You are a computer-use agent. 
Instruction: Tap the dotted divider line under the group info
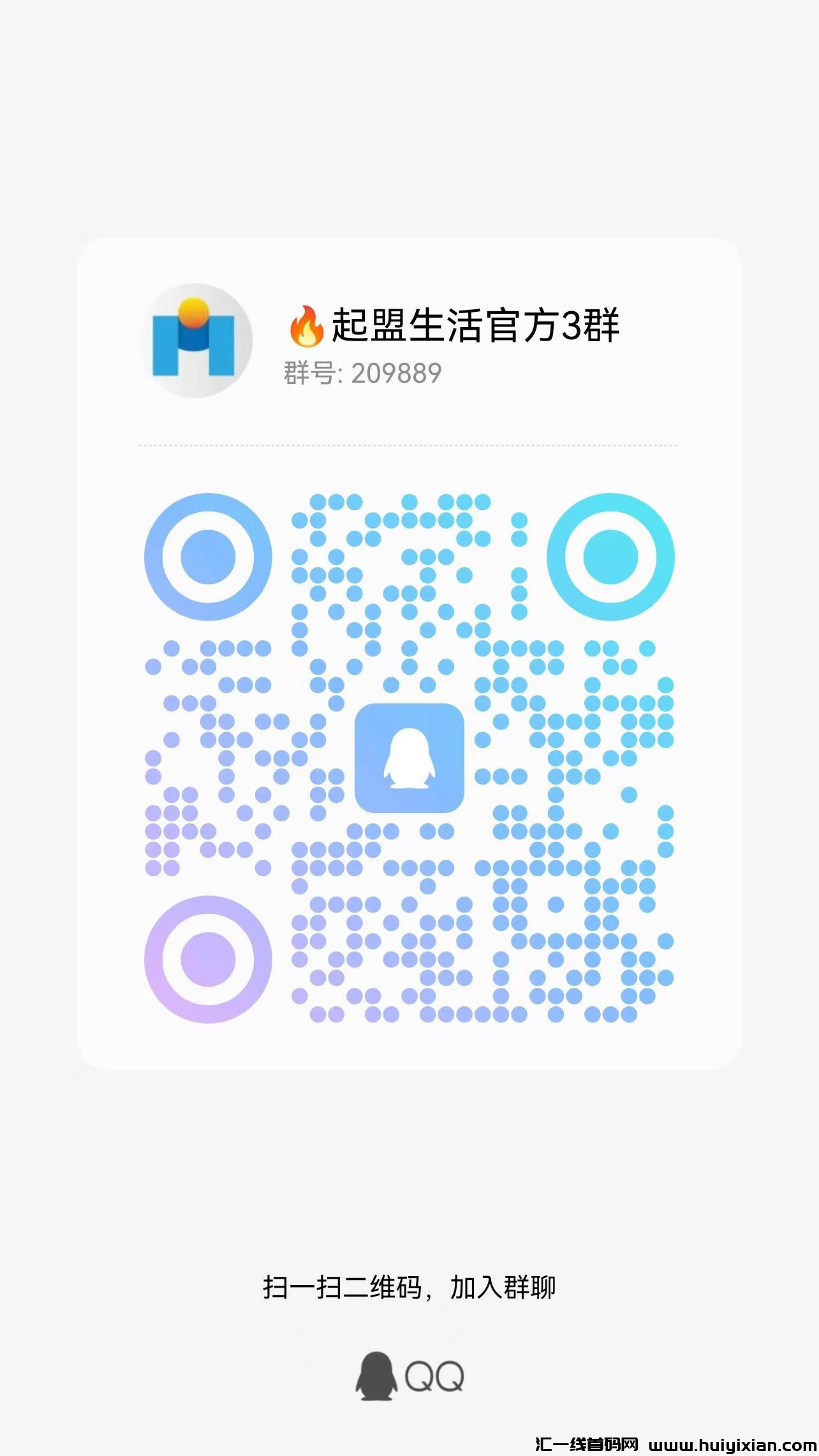coord(409,445)
